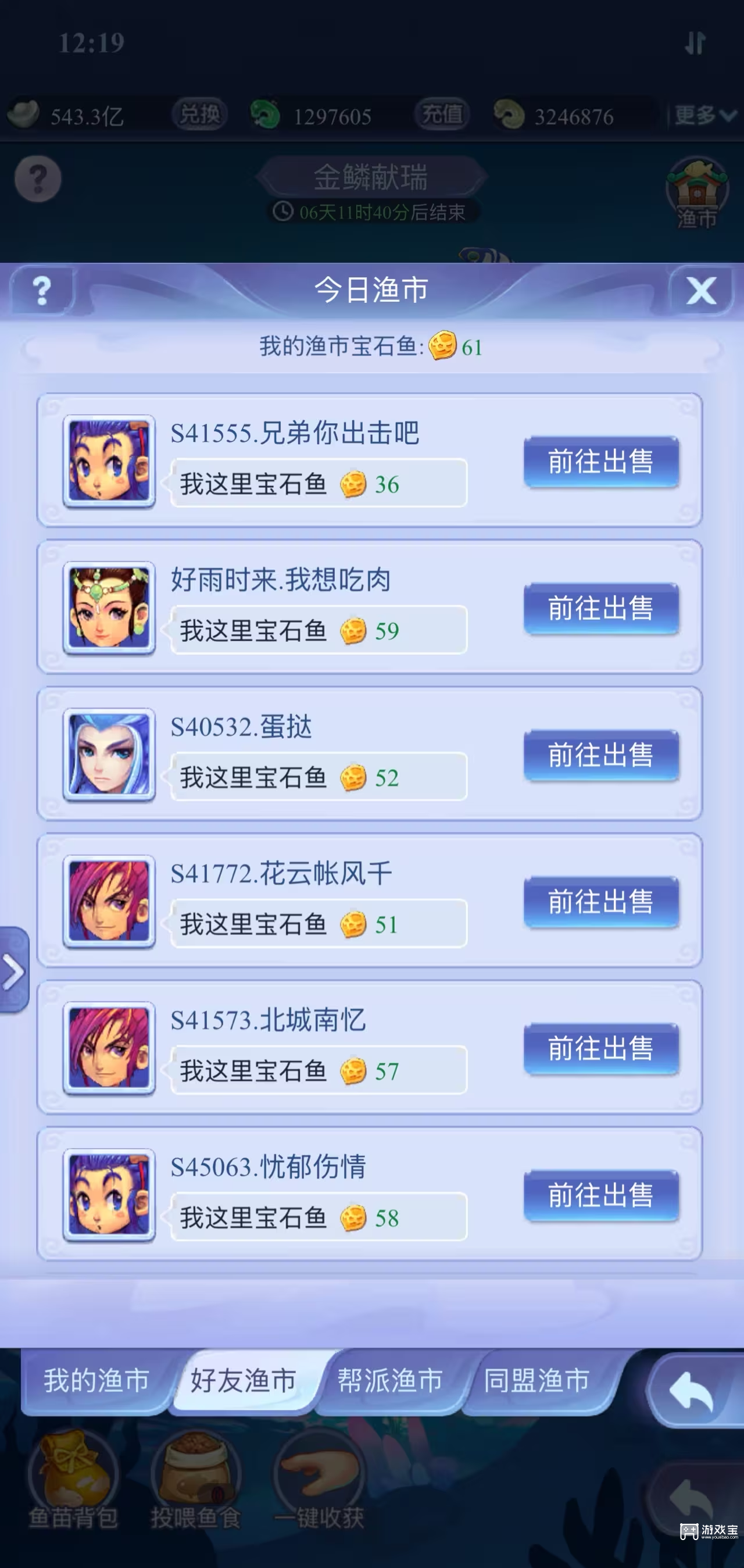Expand the left-edge side panel arrow
The image size is (744, 1568).
12,971
